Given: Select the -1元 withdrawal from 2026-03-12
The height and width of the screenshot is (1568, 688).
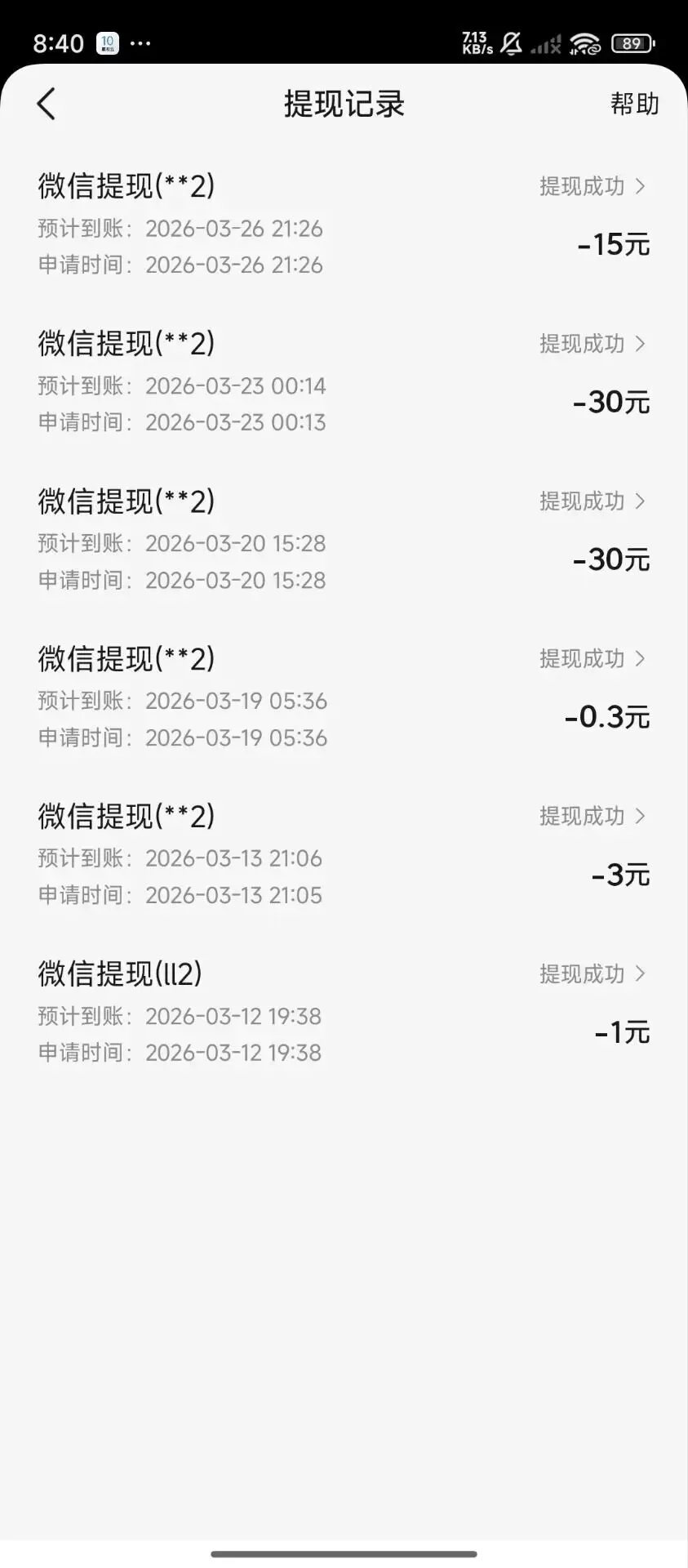Looking at the screenshot, I should click(x=344, y=1012).
